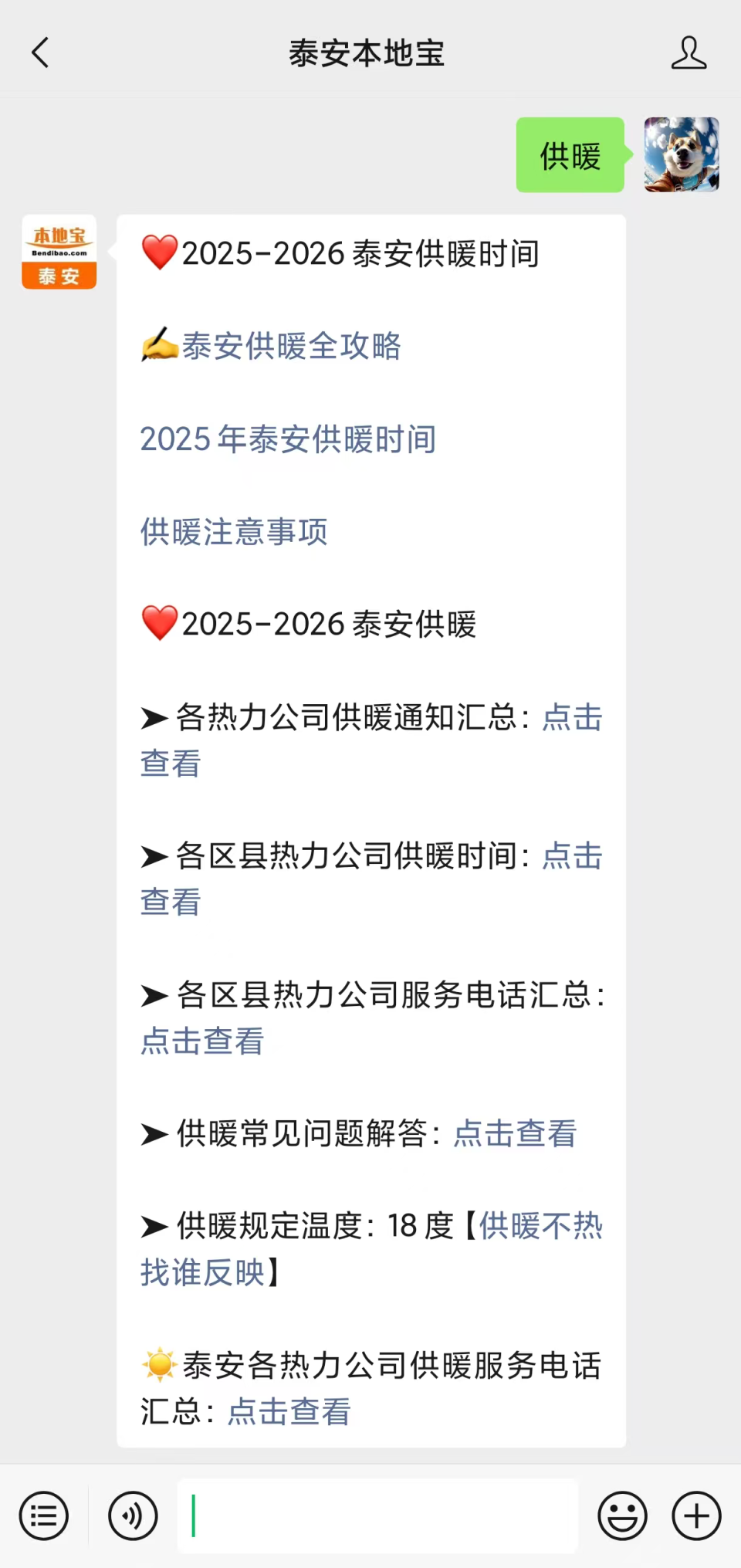Image resolution: width=741 pixels, height=1568 pixels.
Task: Select the sent 供暖 message bubble
Action: (x=570, y=154)
